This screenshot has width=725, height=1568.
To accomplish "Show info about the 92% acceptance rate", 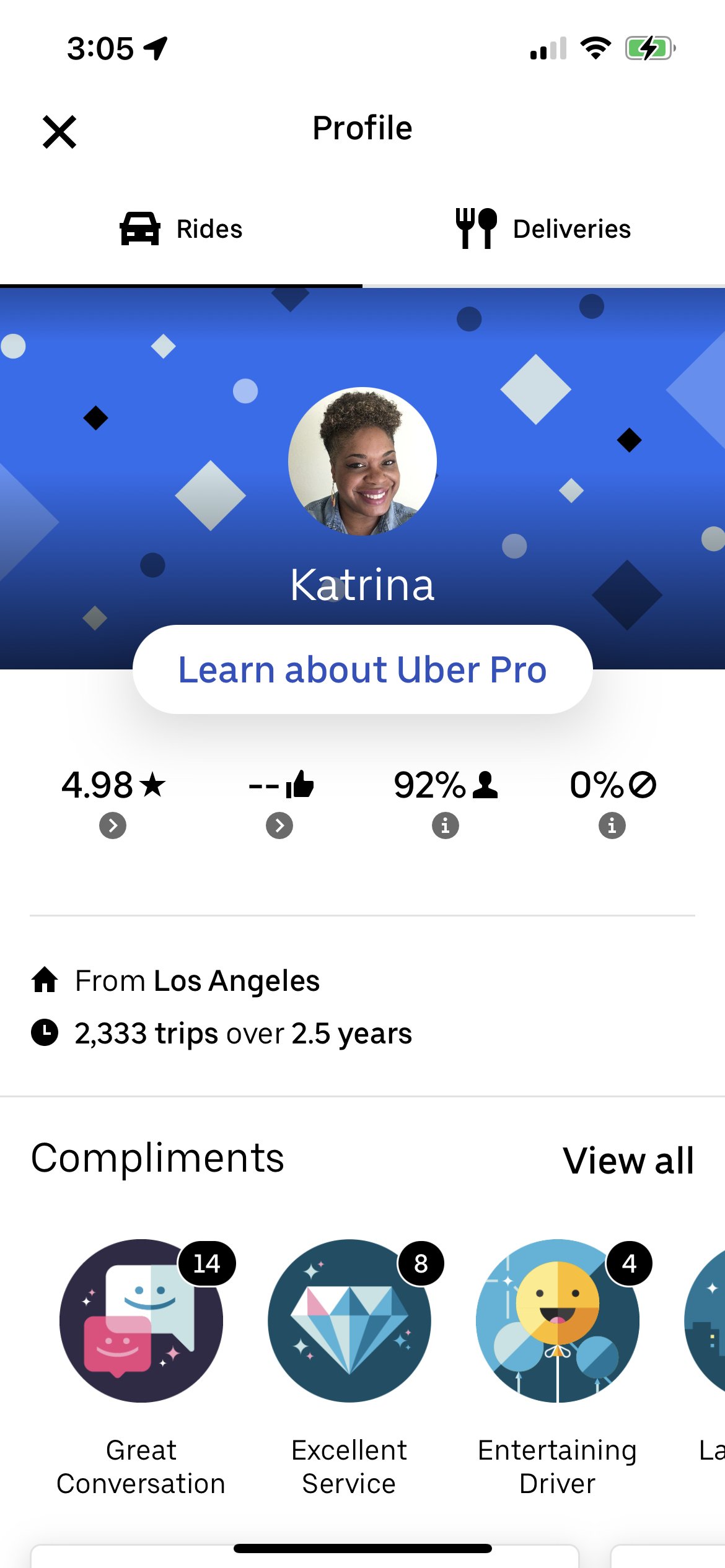I will click(x=446, y=825).
